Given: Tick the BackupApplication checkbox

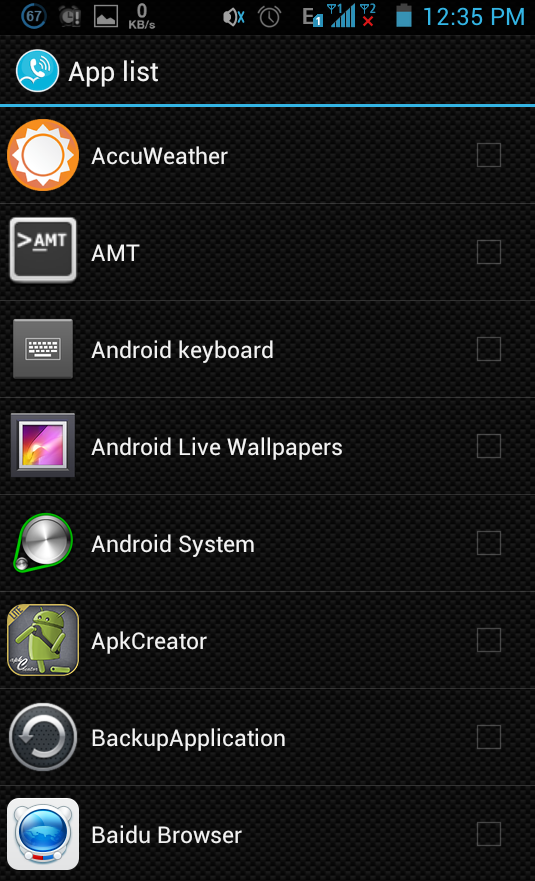Looking at the screenshot, I should [488, 737].
